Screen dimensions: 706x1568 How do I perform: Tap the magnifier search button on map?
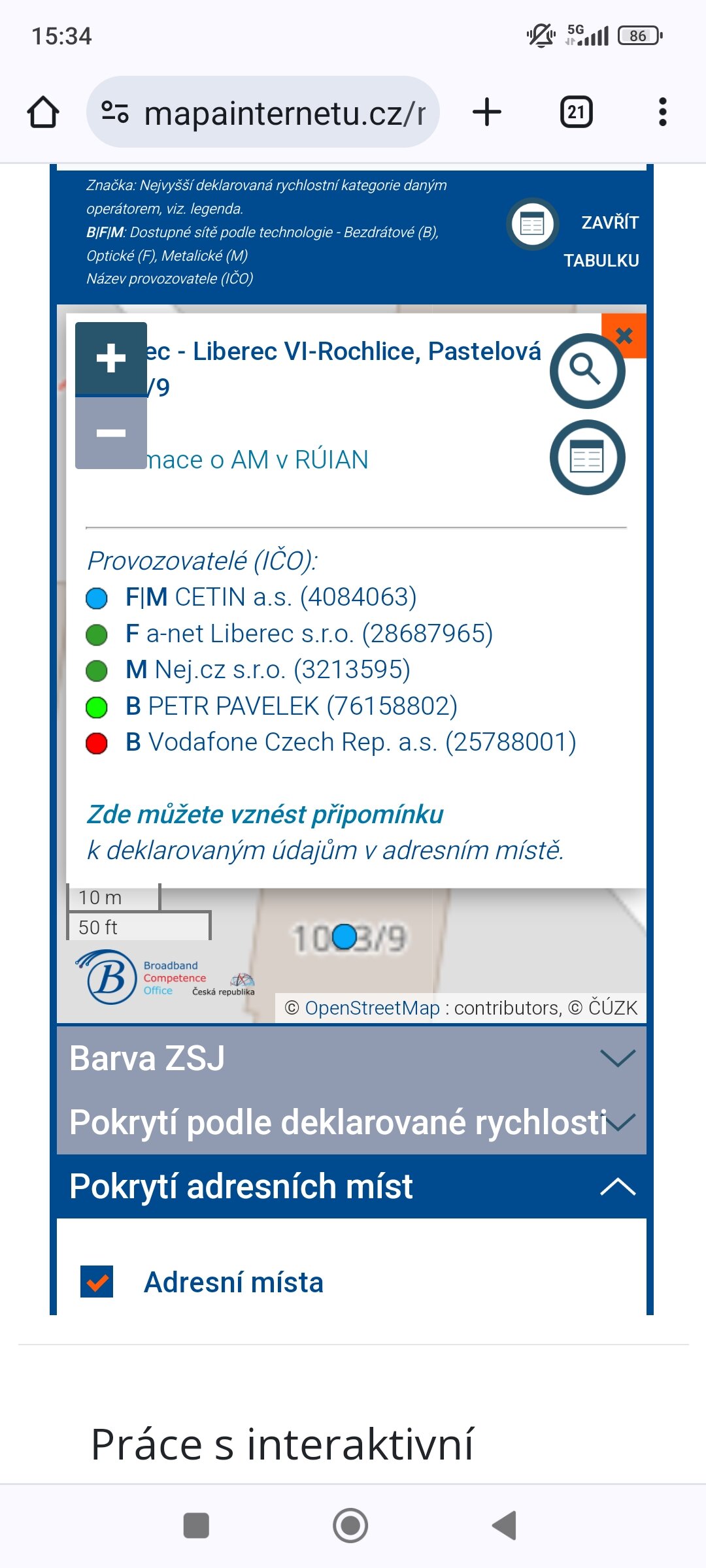point(587,371)
